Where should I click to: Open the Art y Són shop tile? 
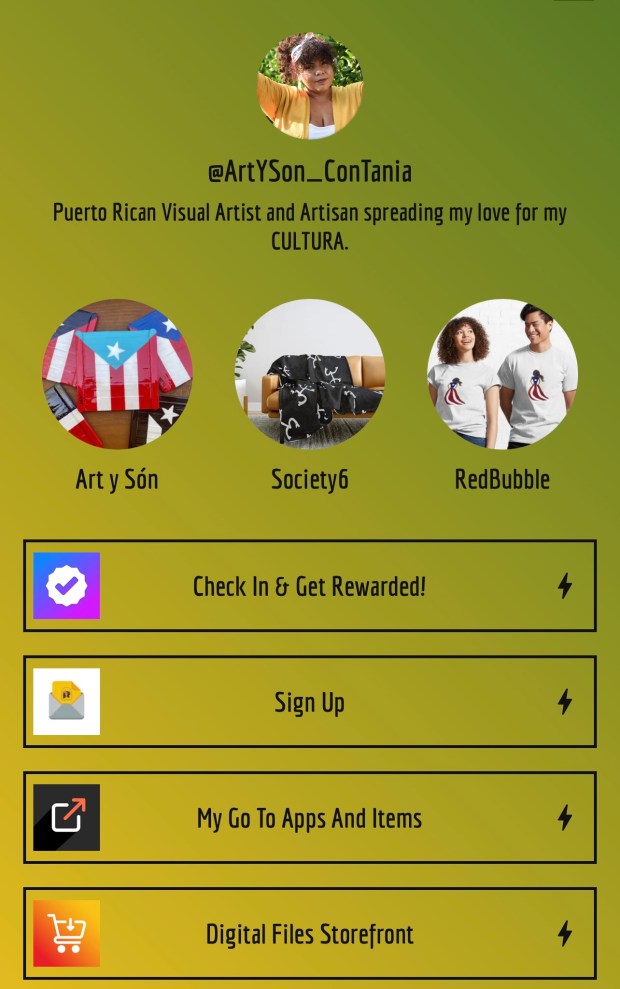(117, 374)
